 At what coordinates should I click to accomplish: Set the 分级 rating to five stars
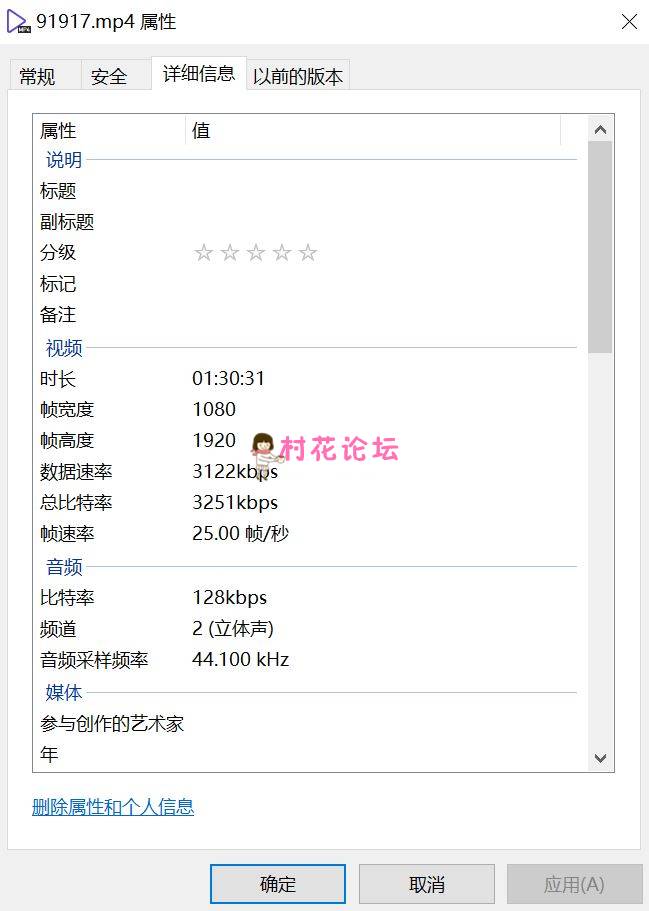click(x=308, y=253)
